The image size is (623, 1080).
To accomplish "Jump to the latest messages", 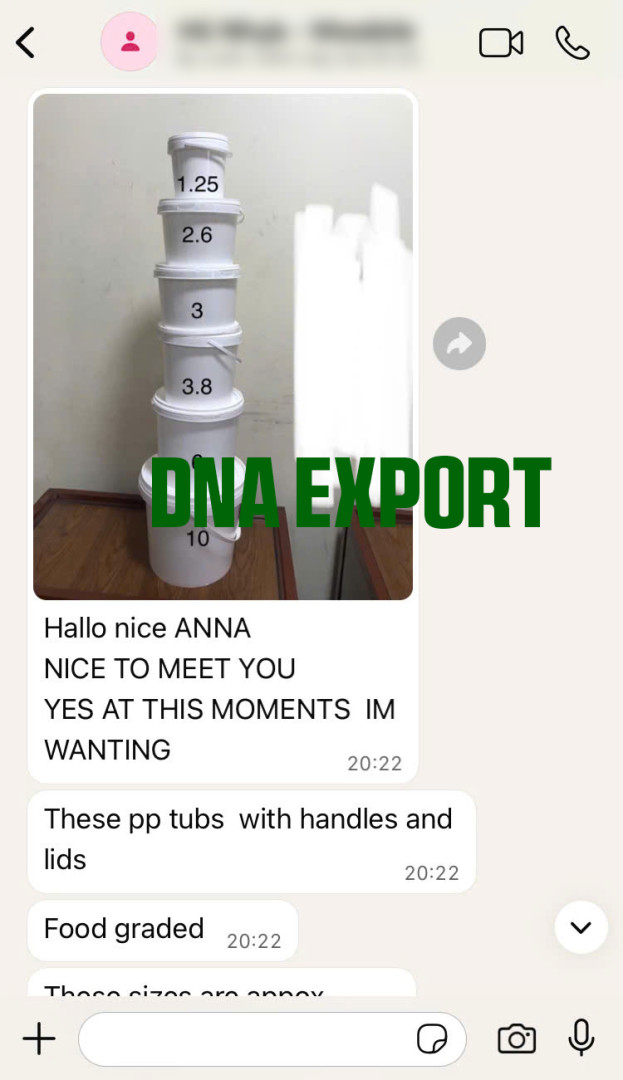I will coord(581,927).
